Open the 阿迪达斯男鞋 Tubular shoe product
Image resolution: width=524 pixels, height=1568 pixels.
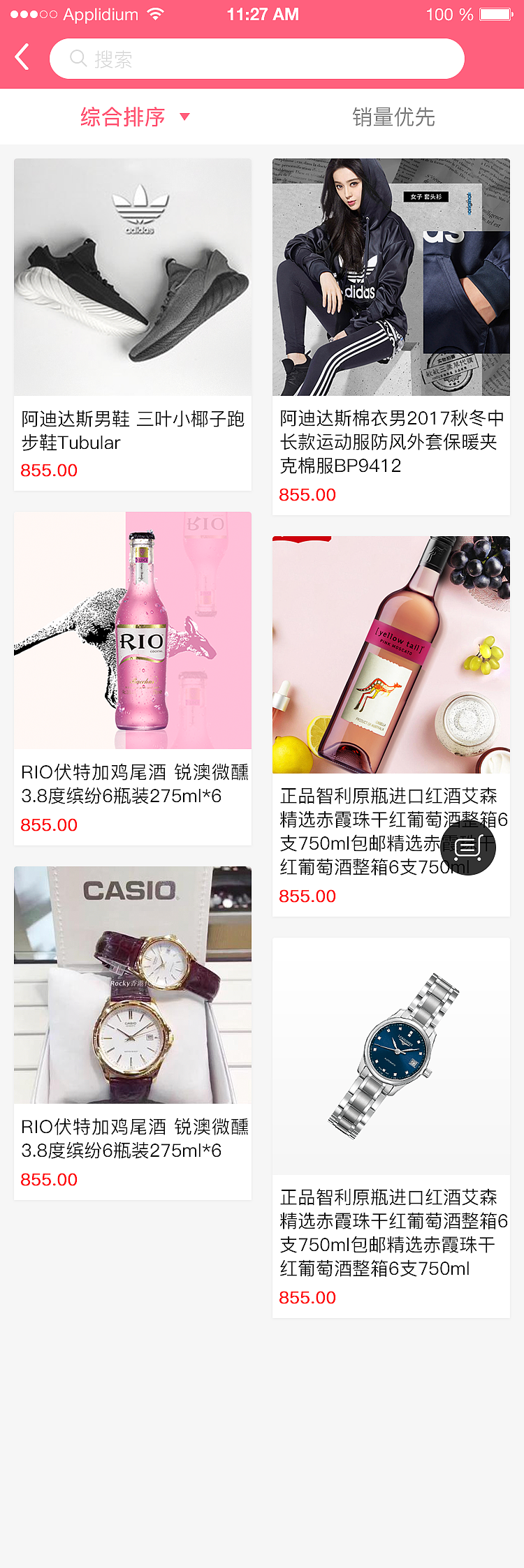coord(133,278)
